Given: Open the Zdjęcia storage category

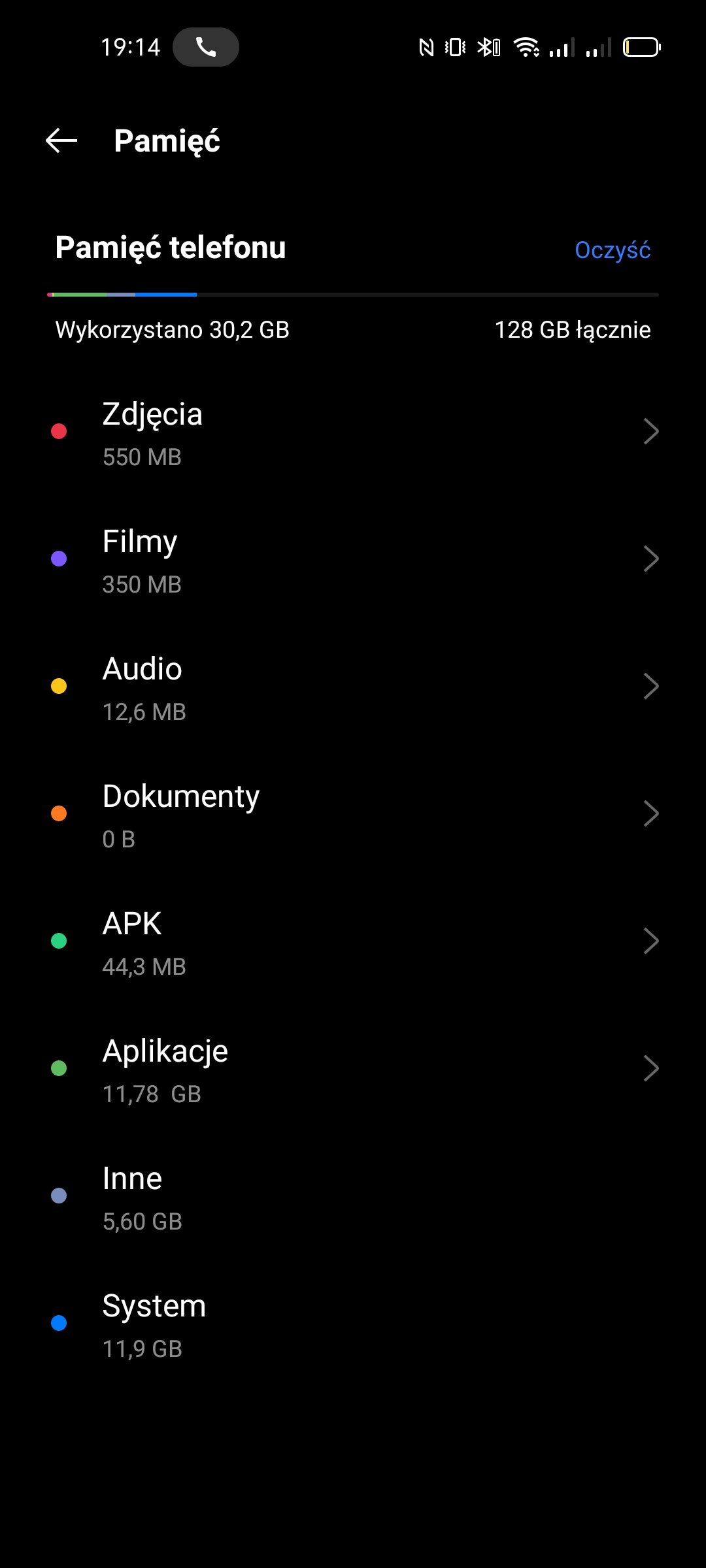Looking at the screenshot, I should point(353,431).
